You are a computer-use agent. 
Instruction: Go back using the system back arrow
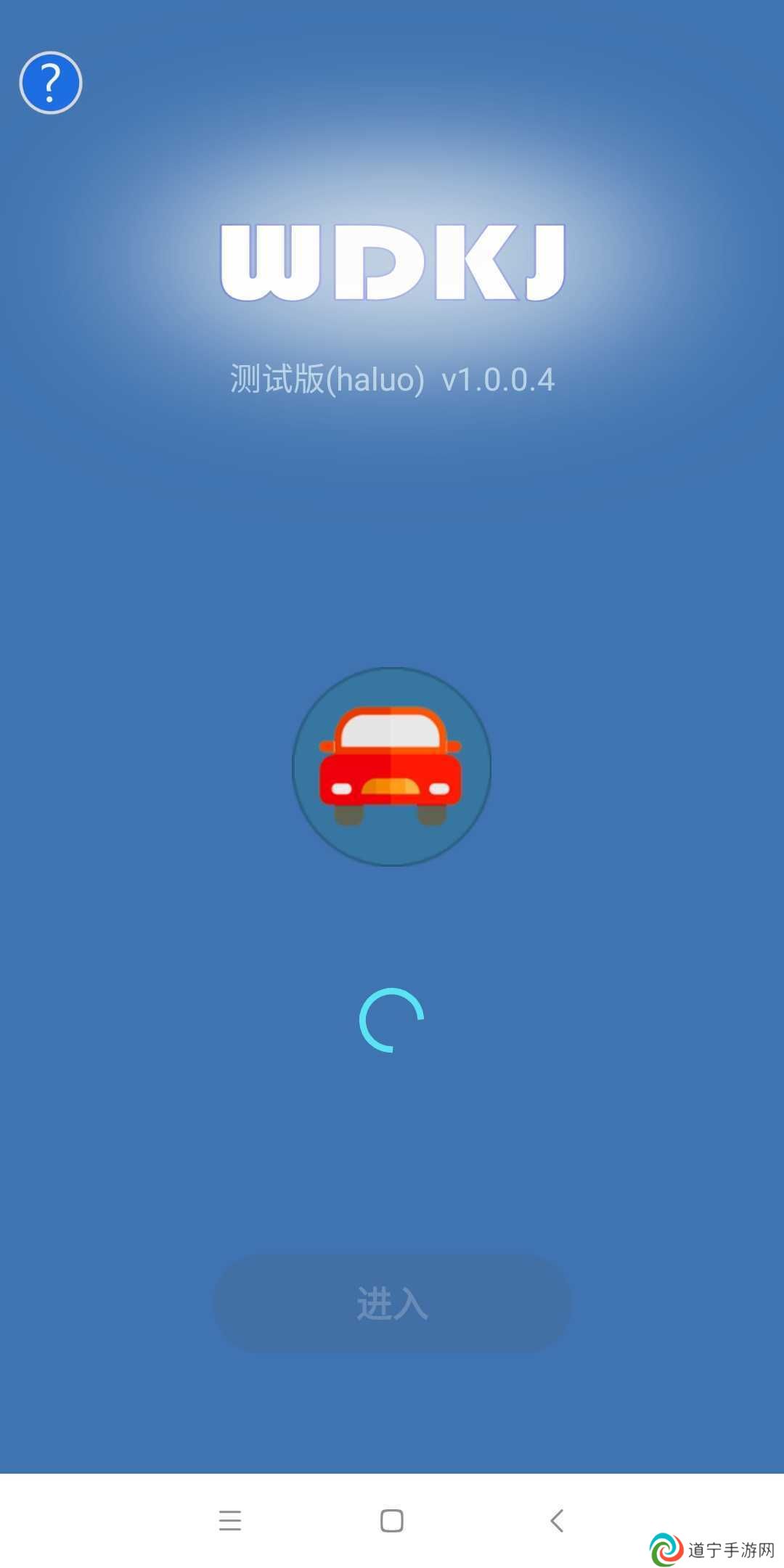tap(557, 1520)
